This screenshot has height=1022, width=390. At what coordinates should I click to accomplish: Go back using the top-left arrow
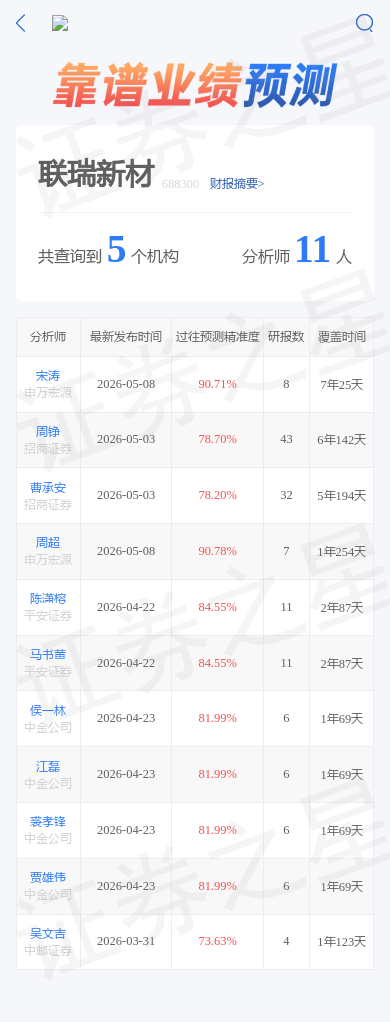point(21,23)
